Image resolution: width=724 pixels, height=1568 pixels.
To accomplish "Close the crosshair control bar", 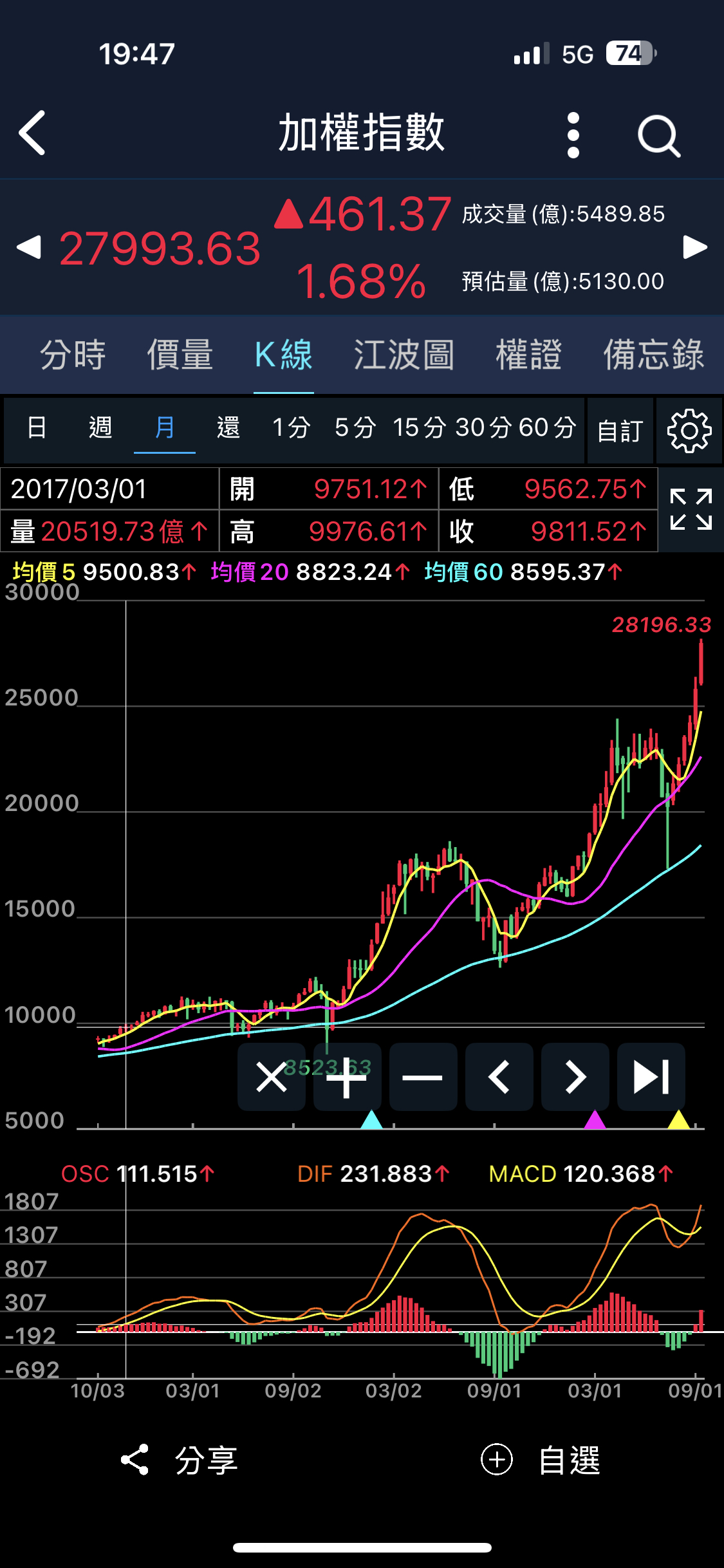I will (x=272, y=1077).
